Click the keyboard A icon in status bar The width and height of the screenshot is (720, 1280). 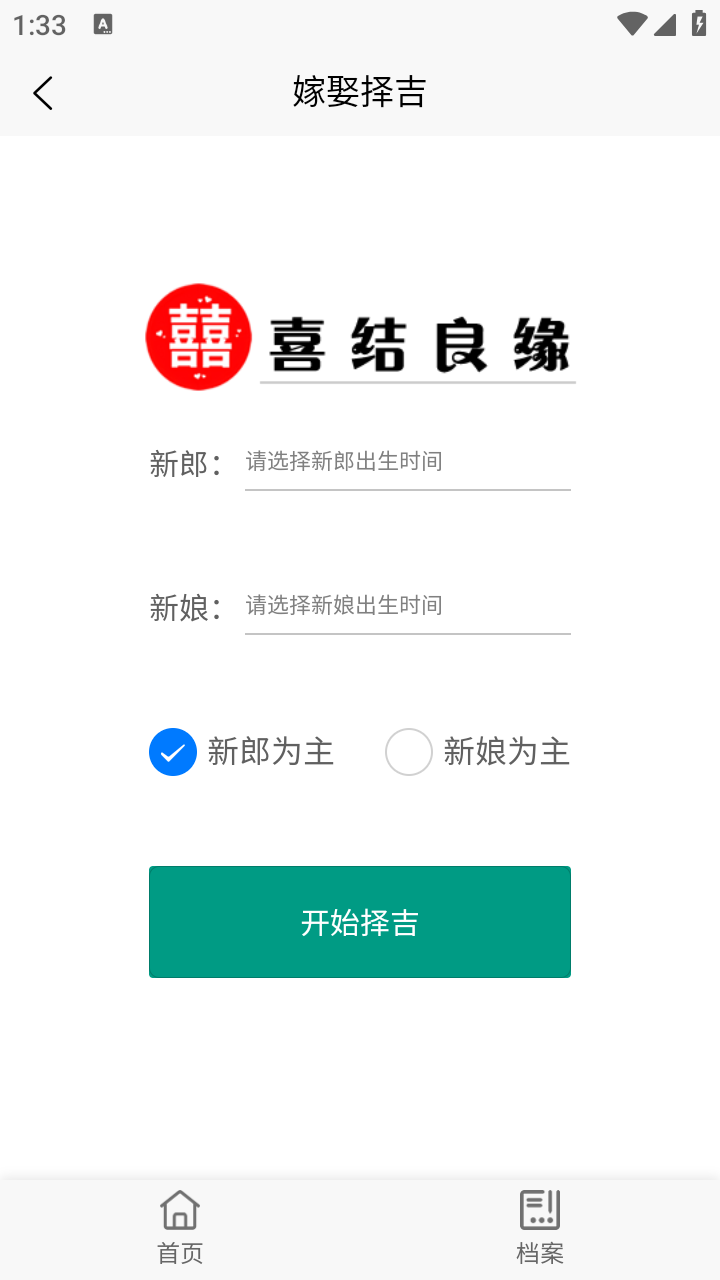(x=101, y=25)
